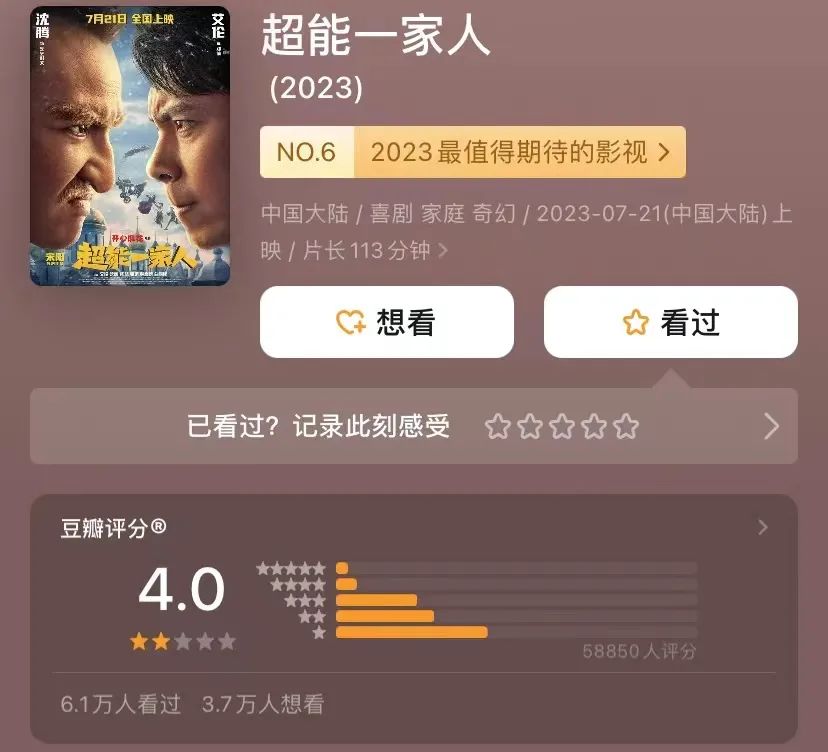Mark the movie as 看过
Screen dimensions: 828x752
click(670, 322)
